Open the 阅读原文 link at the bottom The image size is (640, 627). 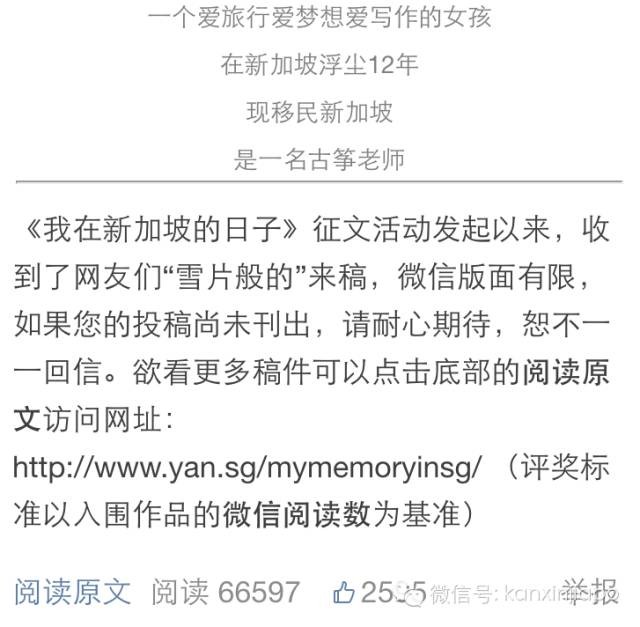pos(72,592)
